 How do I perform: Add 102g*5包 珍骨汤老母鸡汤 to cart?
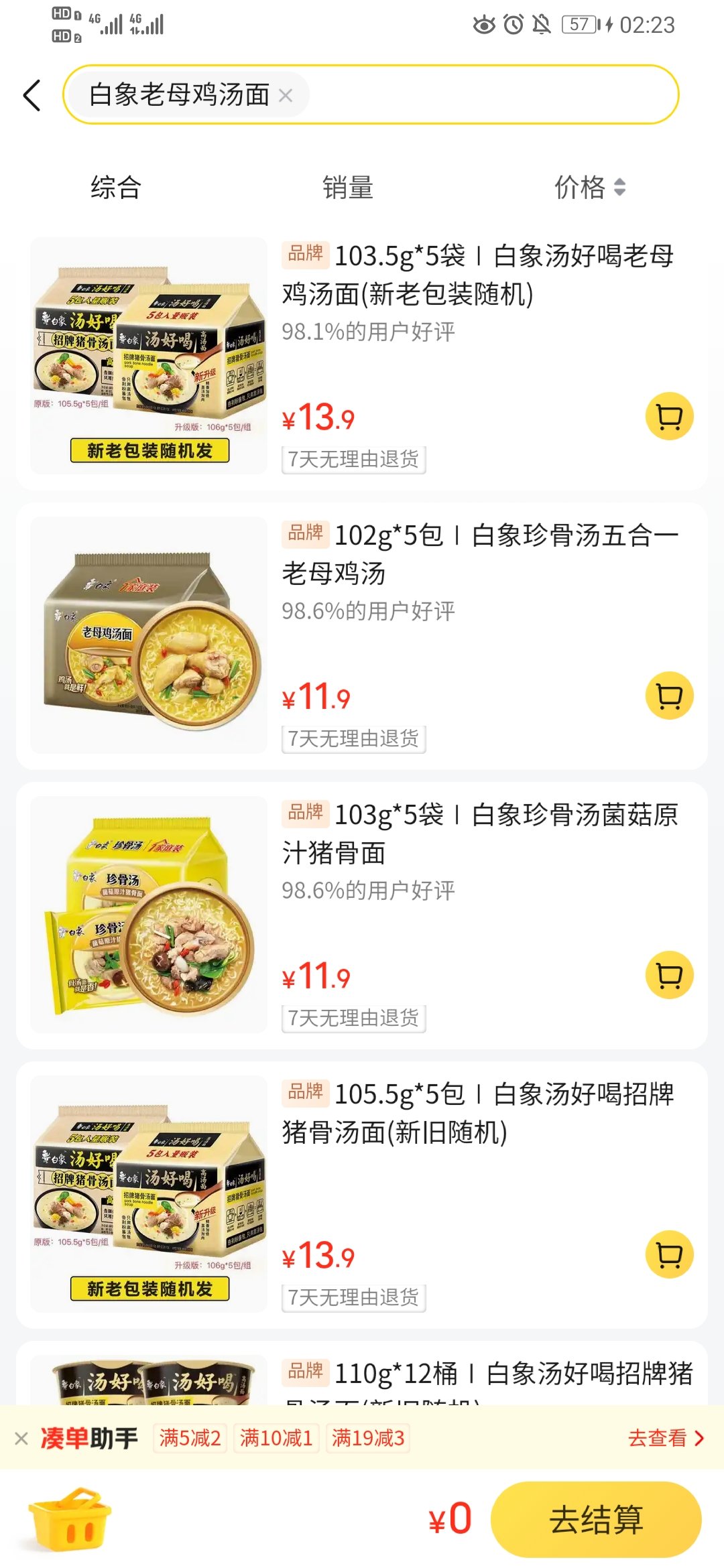[669, 696]
